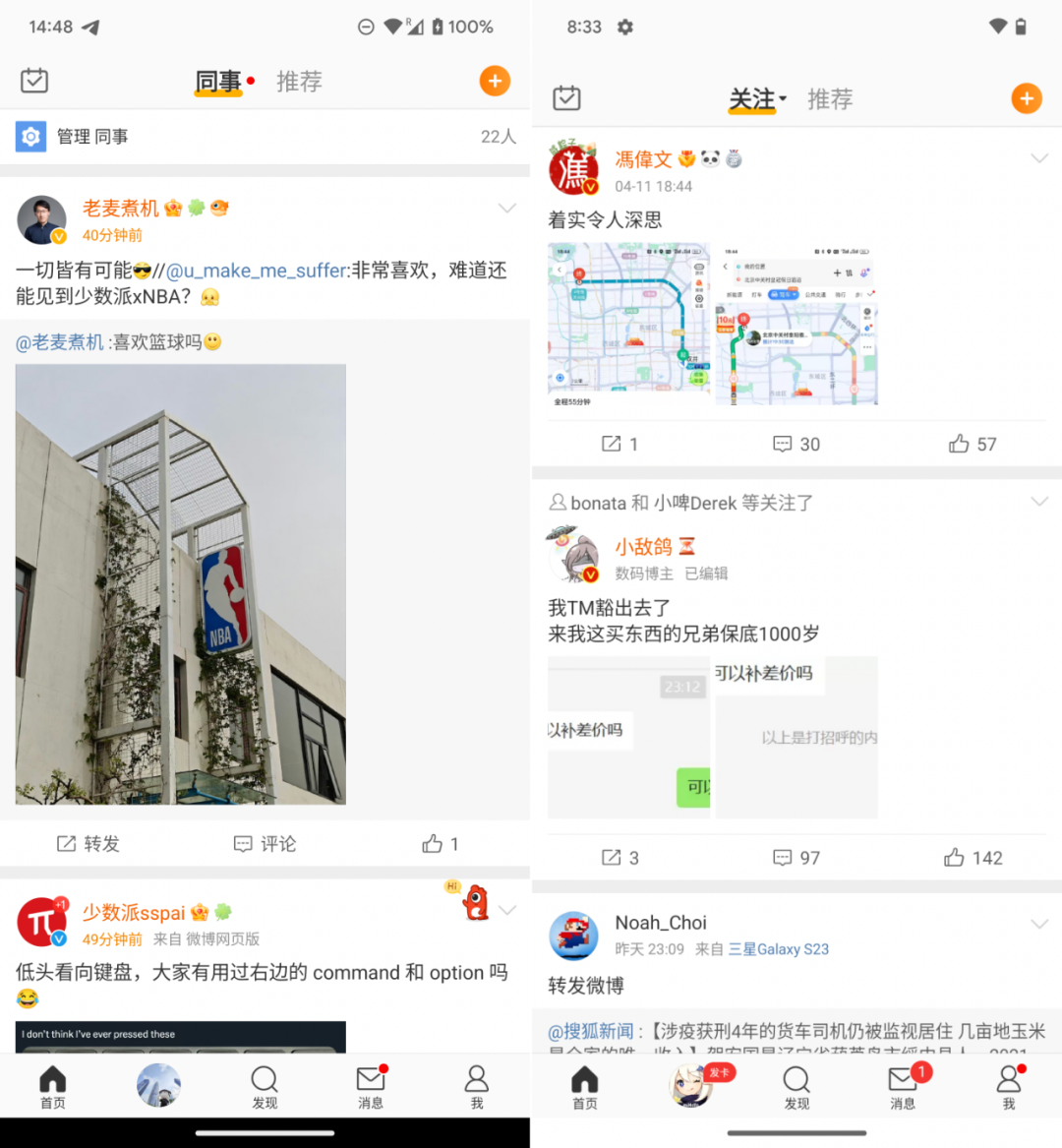Like 馮偉文's post with 57 likes
Image resolution: width=1062 pixels, height=1148 pixels.
point(972,445)
